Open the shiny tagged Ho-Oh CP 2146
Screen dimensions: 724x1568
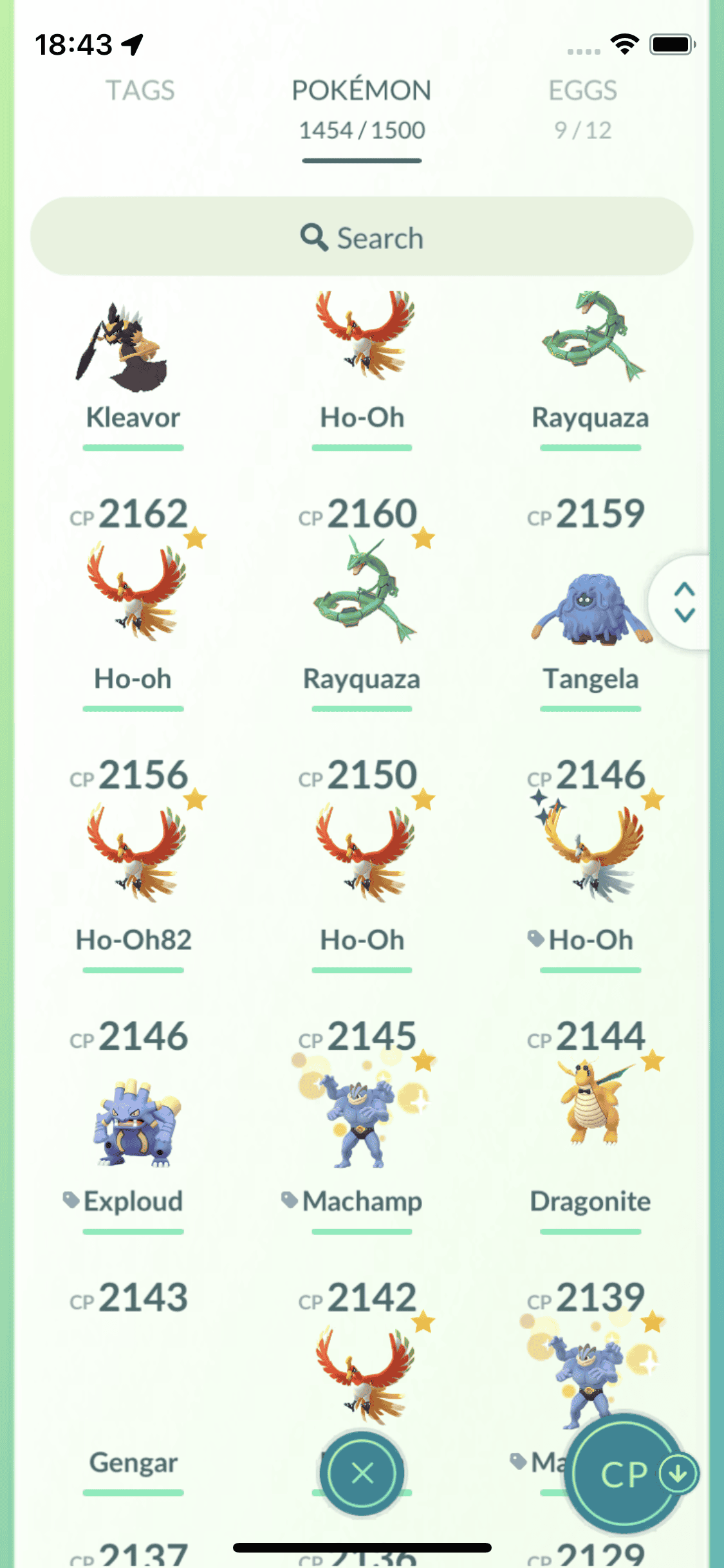tap(590, 856)
